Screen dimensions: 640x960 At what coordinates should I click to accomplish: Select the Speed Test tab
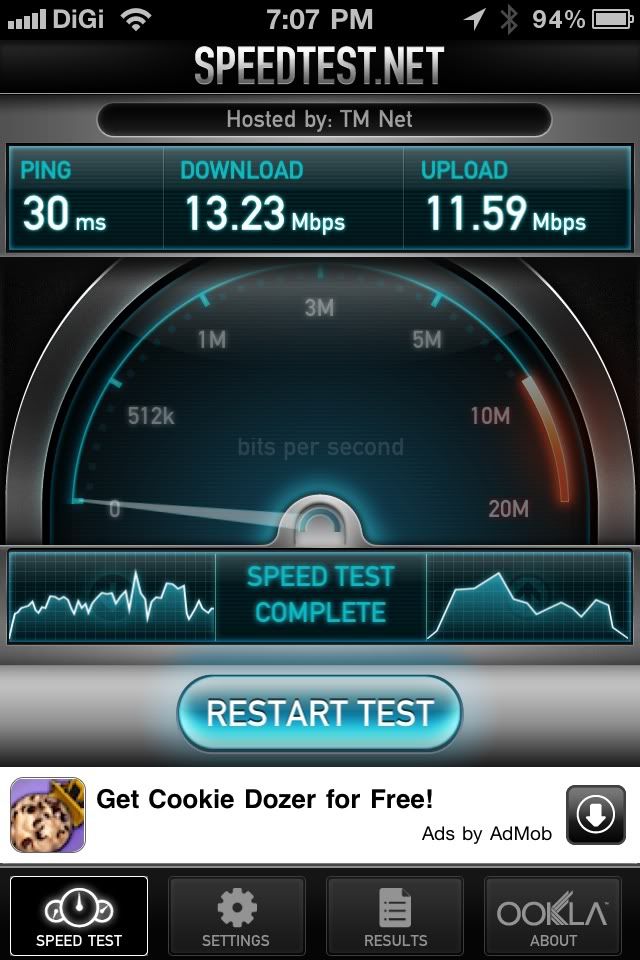pyautogui.click(x=79, y=916)
